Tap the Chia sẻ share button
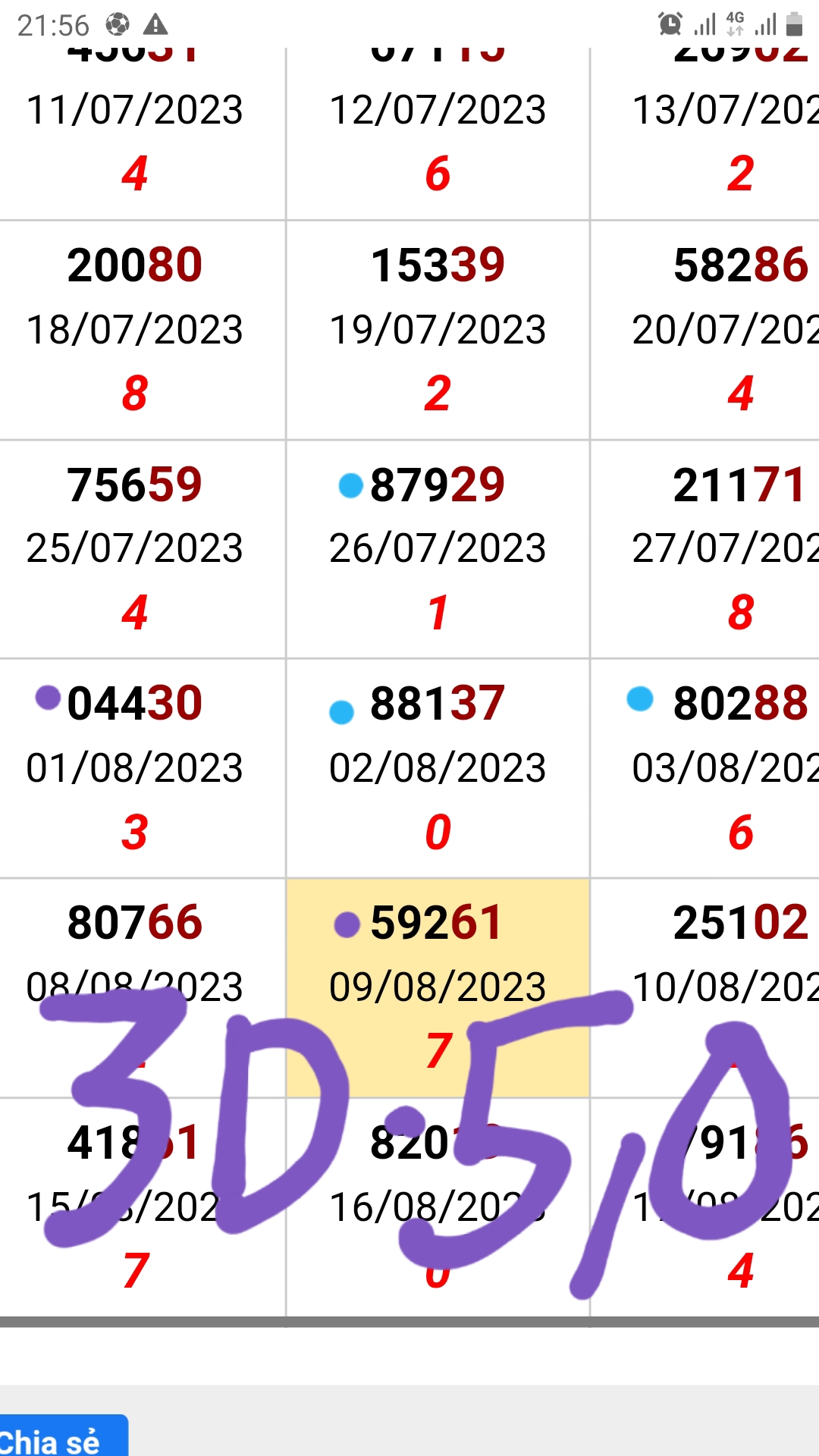Screen dimensions: 819x1456 point(62,1436)
